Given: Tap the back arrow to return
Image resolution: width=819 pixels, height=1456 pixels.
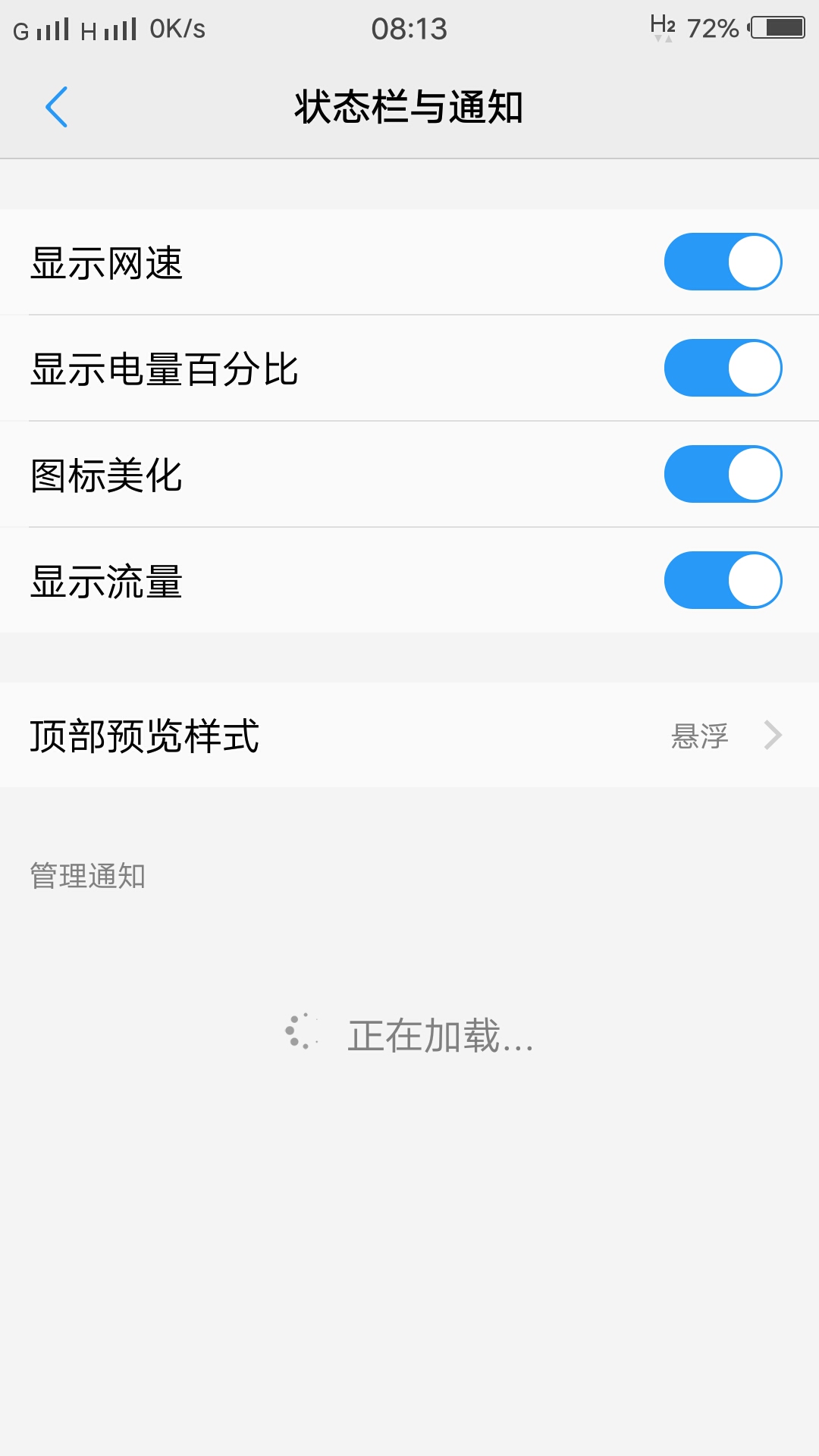Looking at the screenshot, I should pos(59,106).
